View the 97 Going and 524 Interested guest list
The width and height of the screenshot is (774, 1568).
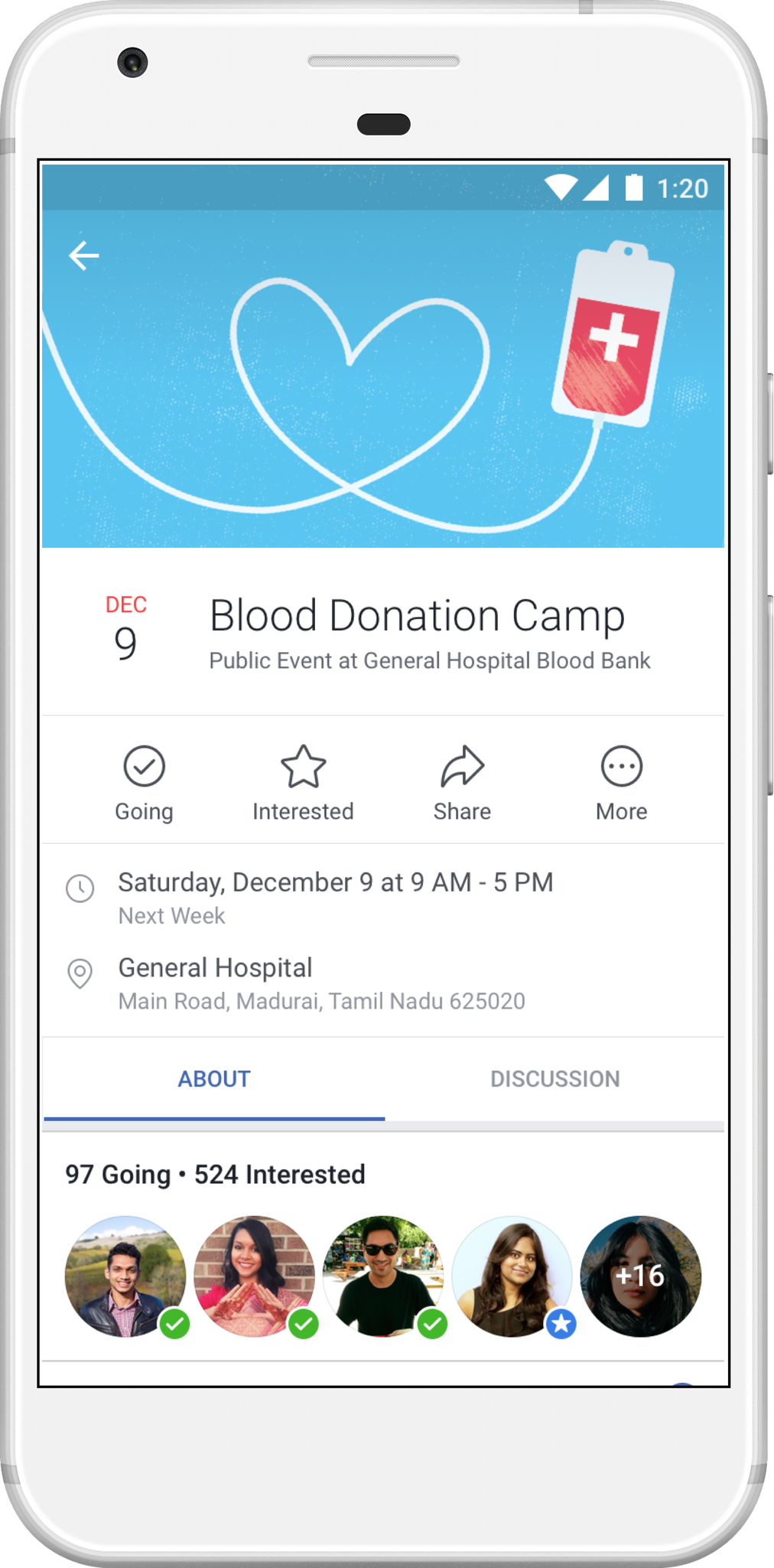[x=215, y=1175]
